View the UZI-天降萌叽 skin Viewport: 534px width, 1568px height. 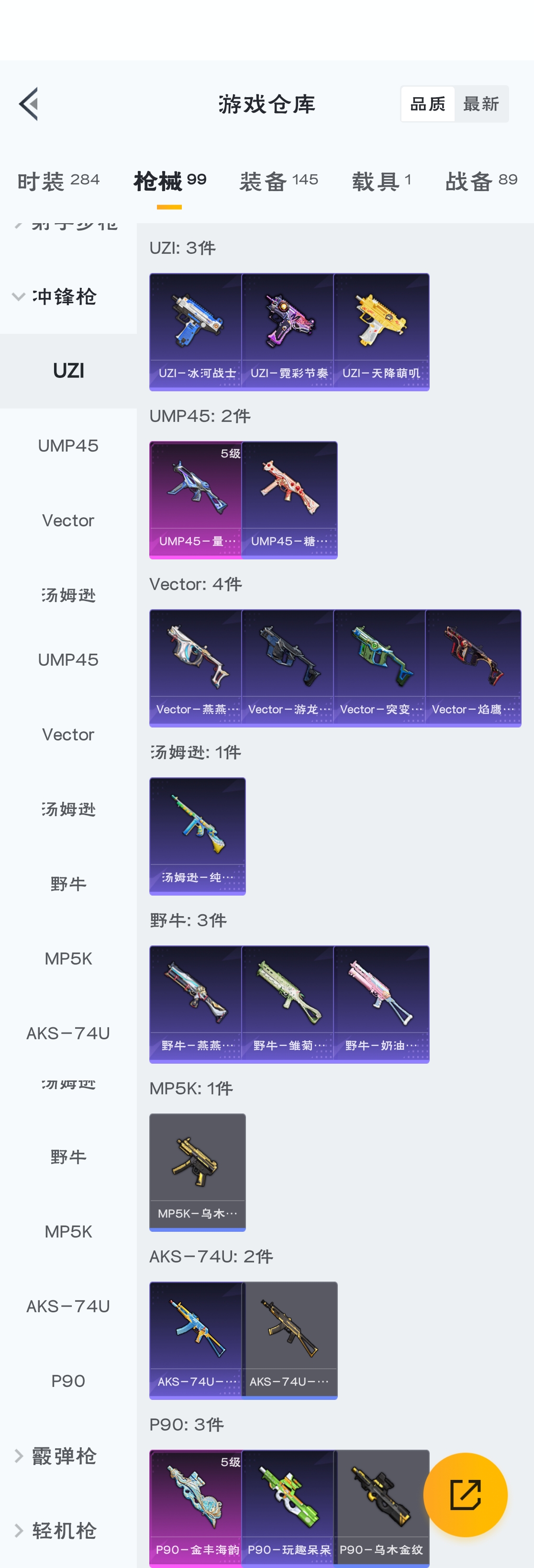click(381, 332)
